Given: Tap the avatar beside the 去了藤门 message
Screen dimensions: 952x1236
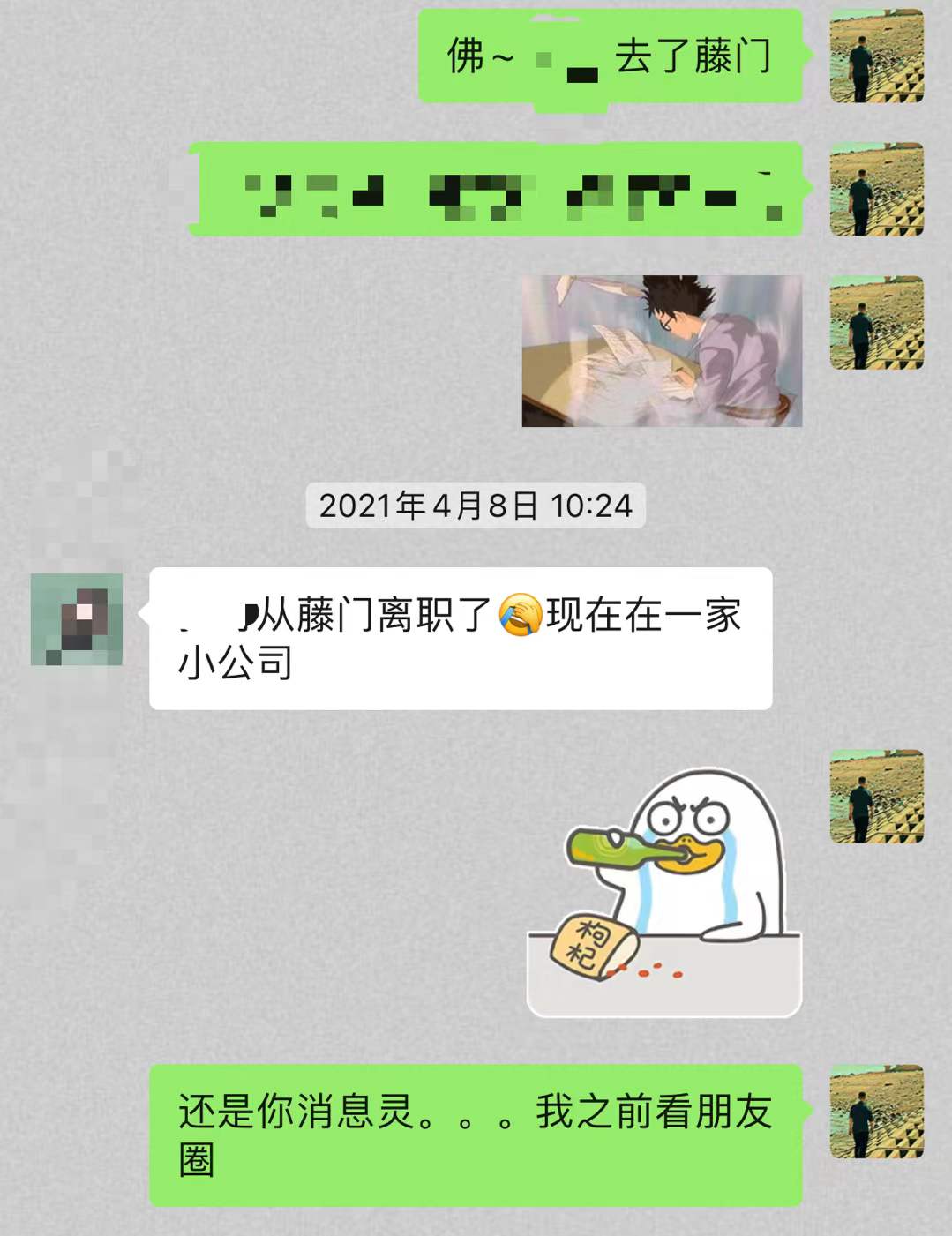Looking at the screenshot, I should click(x=876, y=56).
